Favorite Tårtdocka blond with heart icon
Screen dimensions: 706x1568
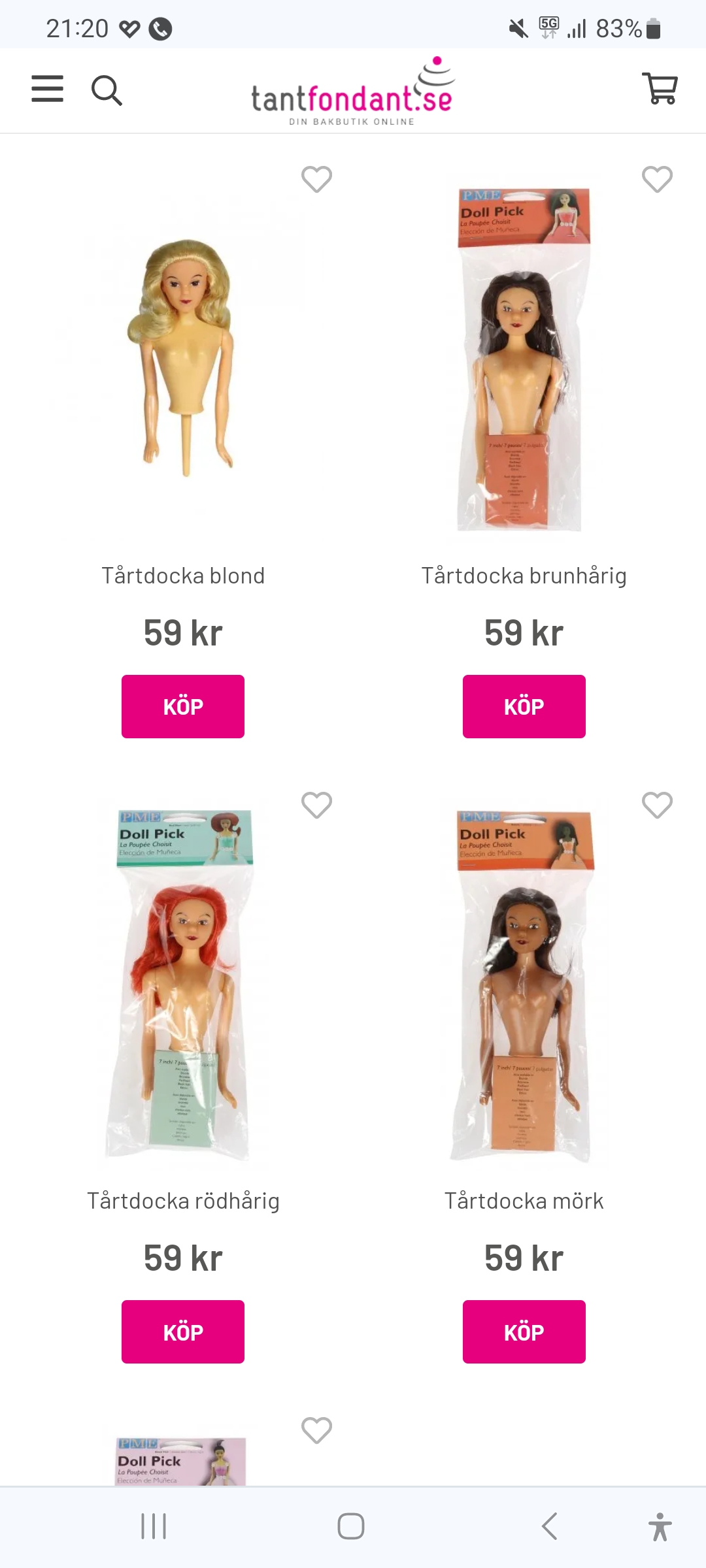click(x=316, y=179)
